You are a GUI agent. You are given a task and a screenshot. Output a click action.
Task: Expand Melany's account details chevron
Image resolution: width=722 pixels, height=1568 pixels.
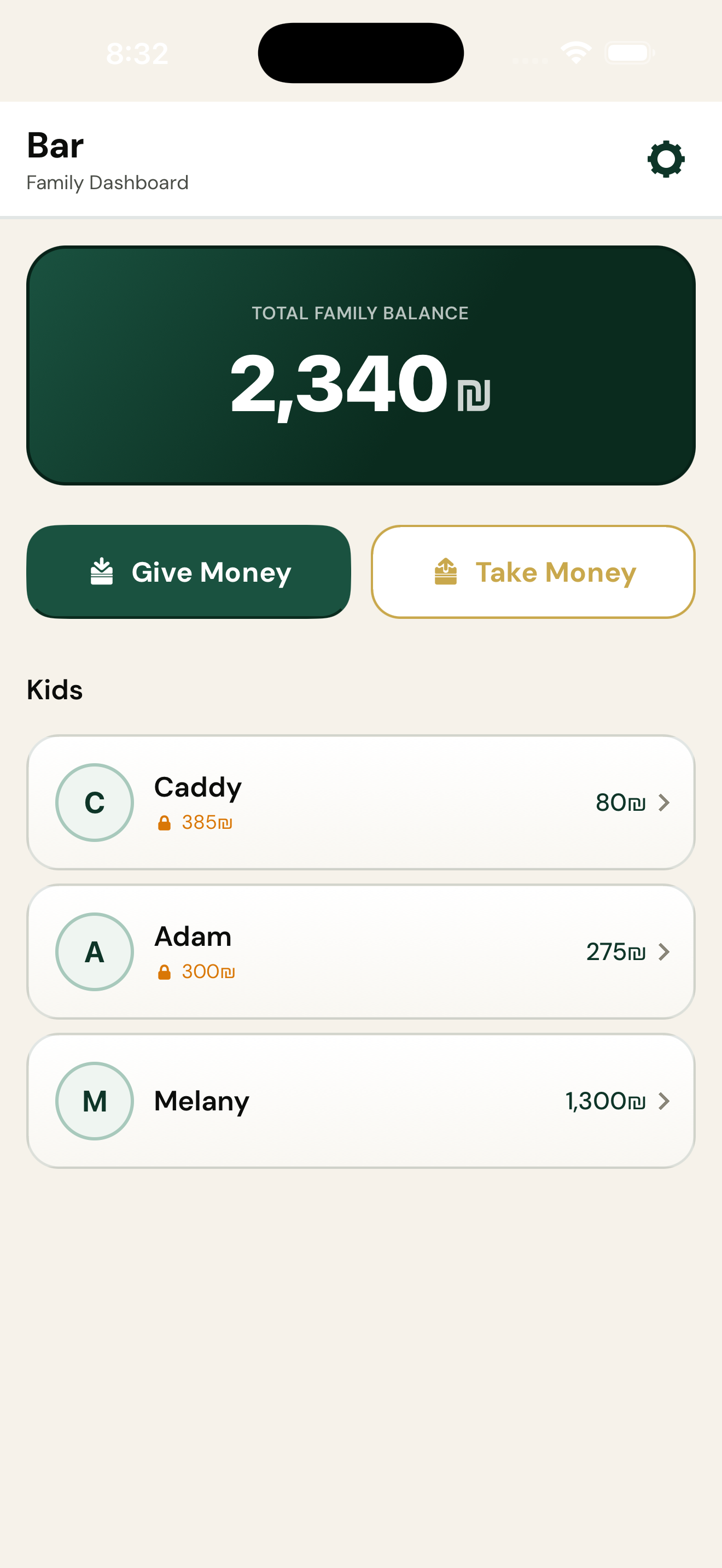pos(664,1100)
